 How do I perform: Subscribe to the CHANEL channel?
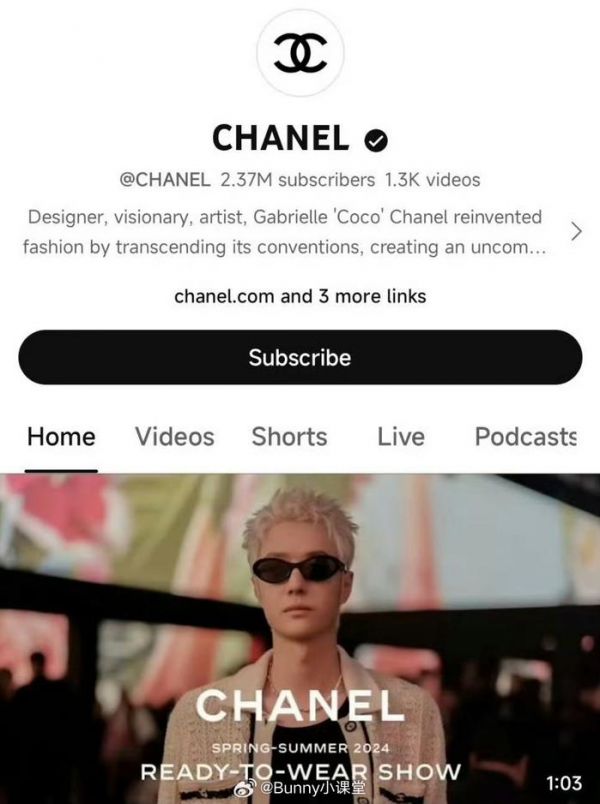click(300, 357)
